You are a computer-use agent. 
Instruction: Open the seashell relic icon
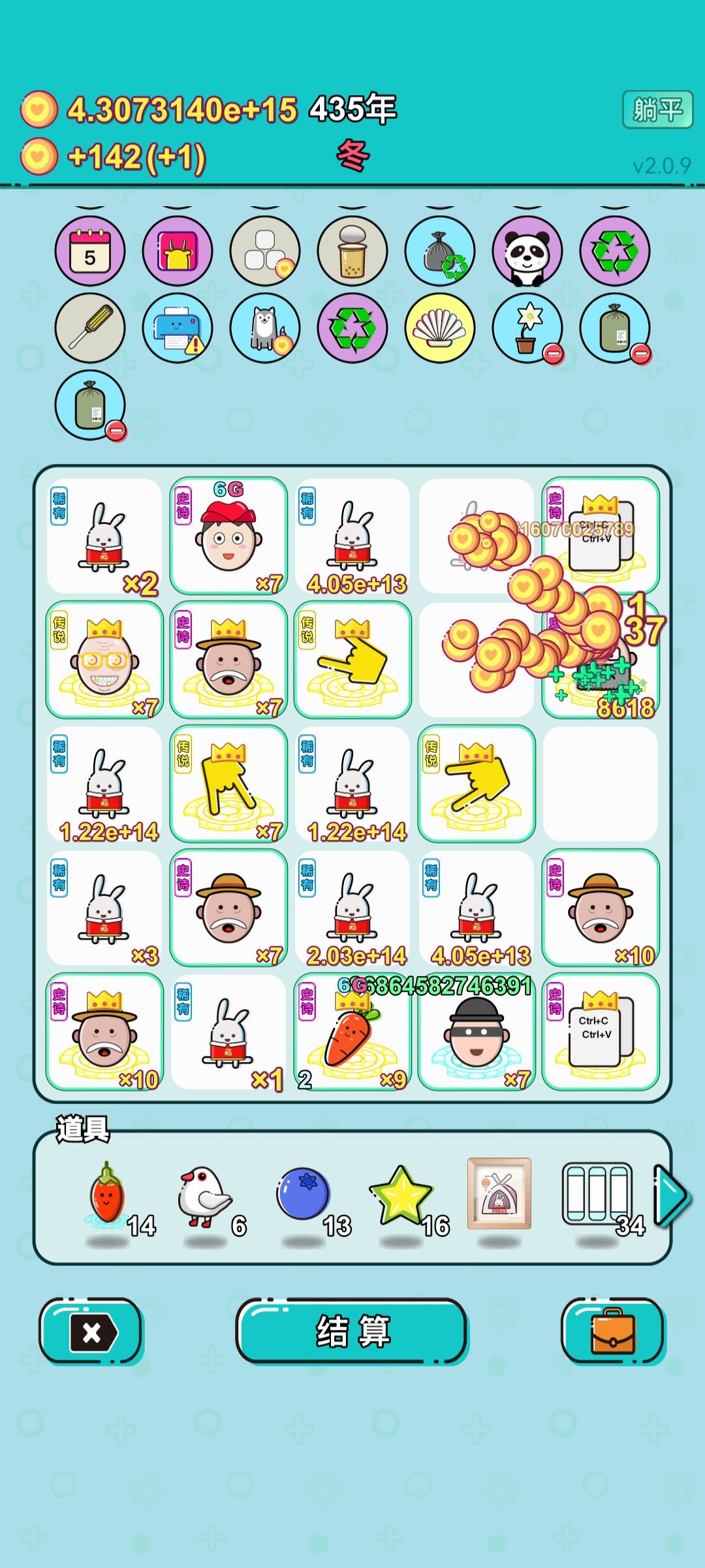click(440, 328)
